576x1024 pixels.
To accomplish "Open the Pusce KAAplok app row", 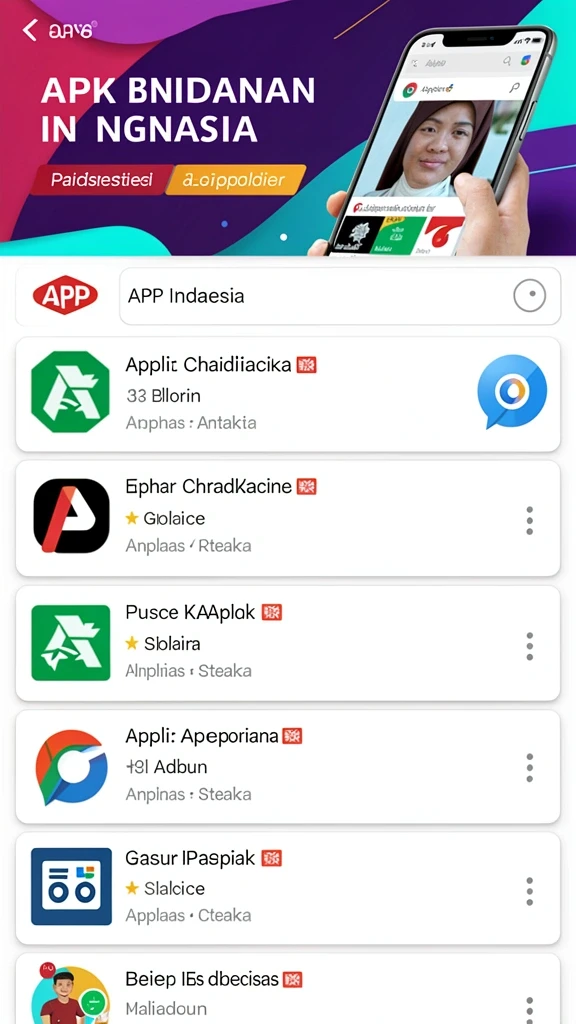I will click(288, 643).
